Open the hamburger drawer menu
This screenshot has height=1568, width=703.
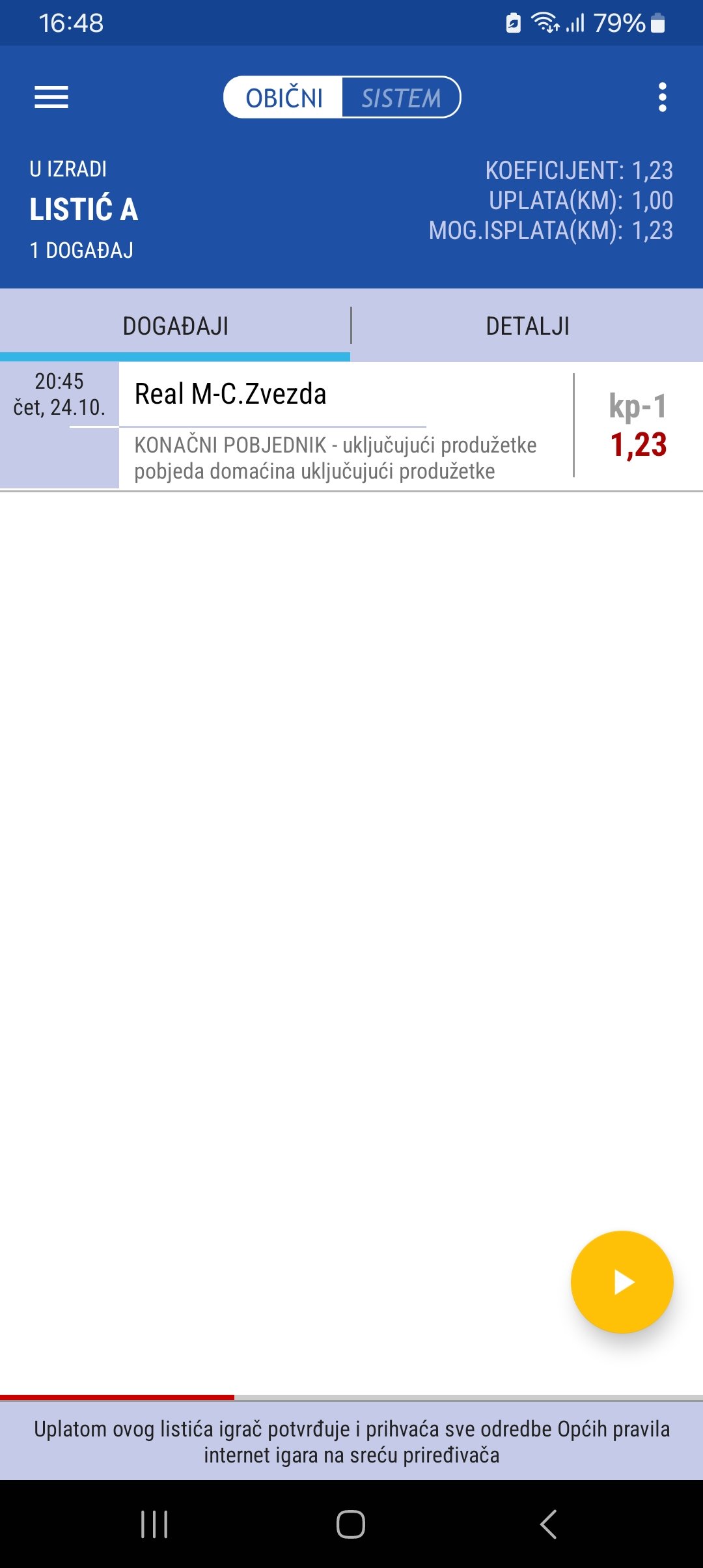click(x=51, y=98)
